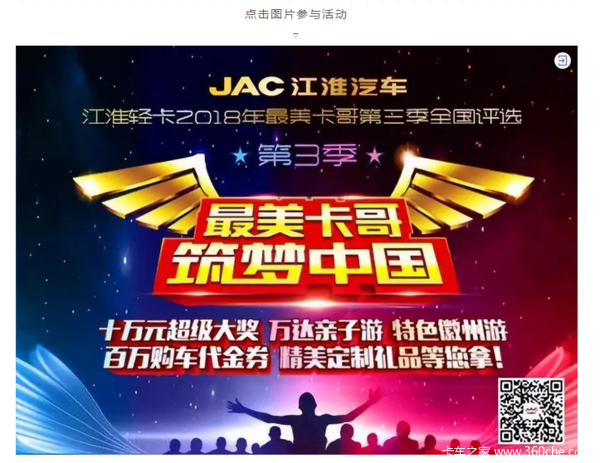This screenshot has width=600, height=463.
Task: Tap the enter icon on the banner corner
Action: pos(563,61)
